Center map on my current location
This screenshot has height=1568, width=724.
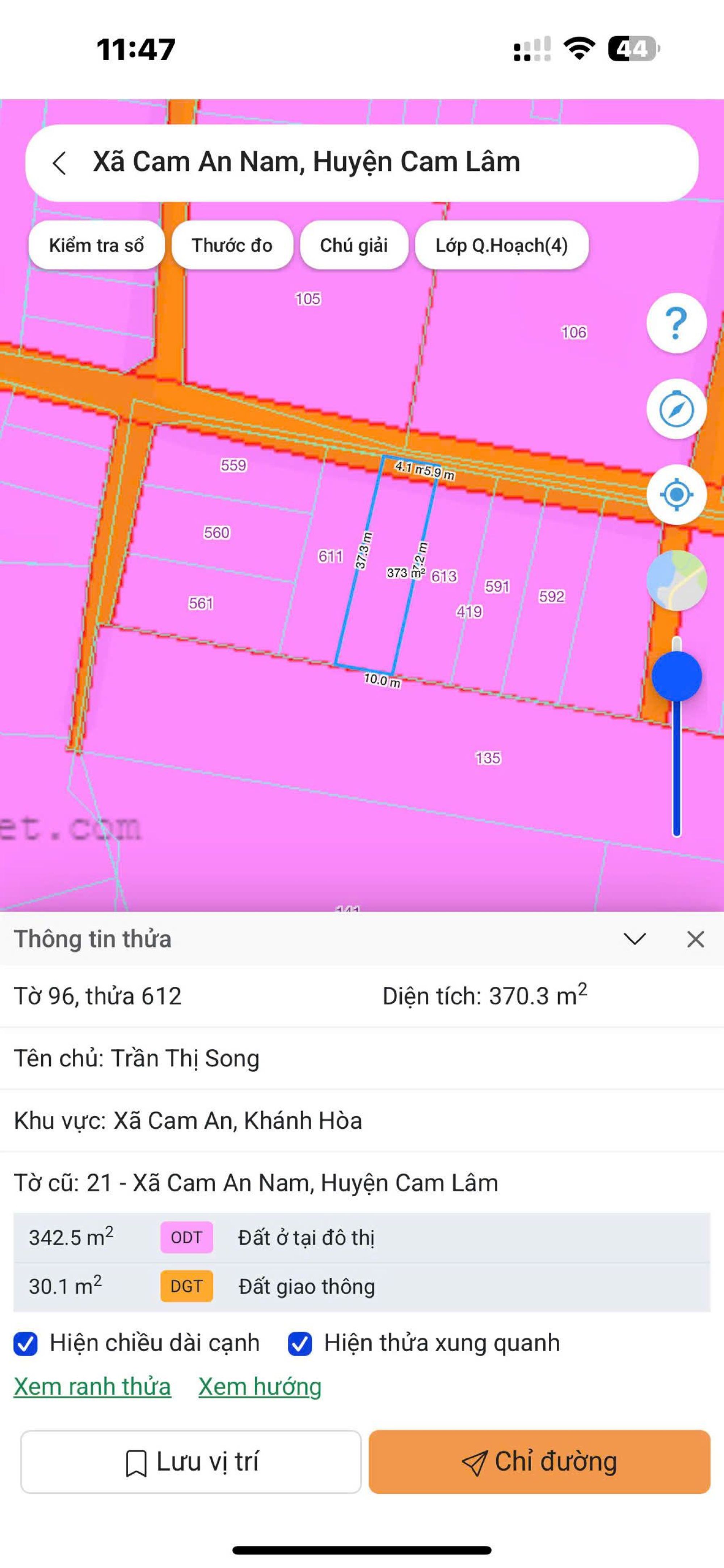(x=676, y=494)
